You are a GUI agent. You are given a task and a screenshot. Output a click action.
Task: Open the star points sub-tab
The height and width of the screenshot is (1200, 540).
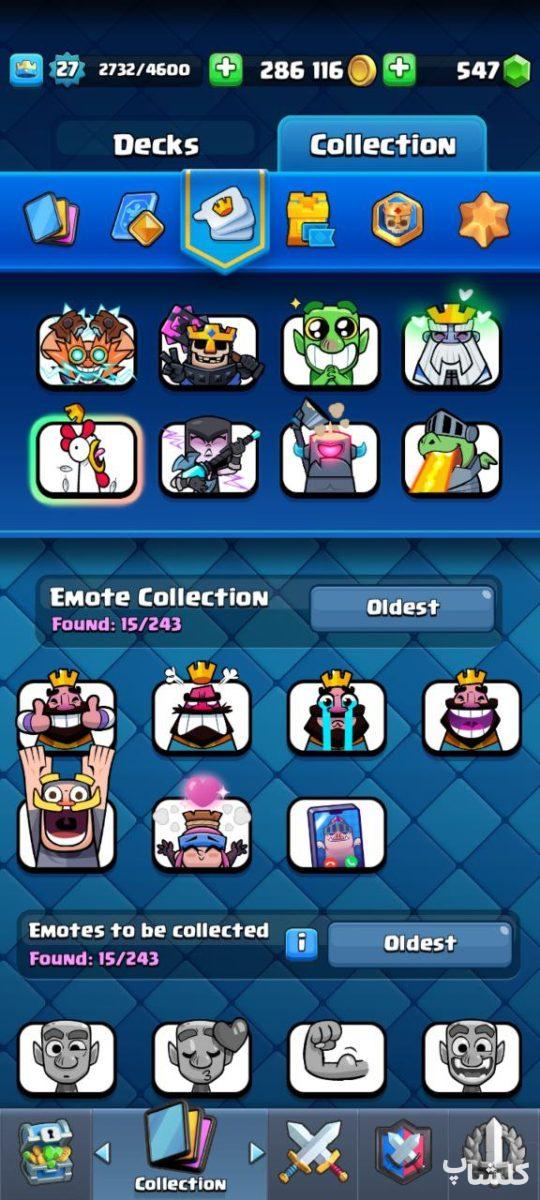click(484, 219)
